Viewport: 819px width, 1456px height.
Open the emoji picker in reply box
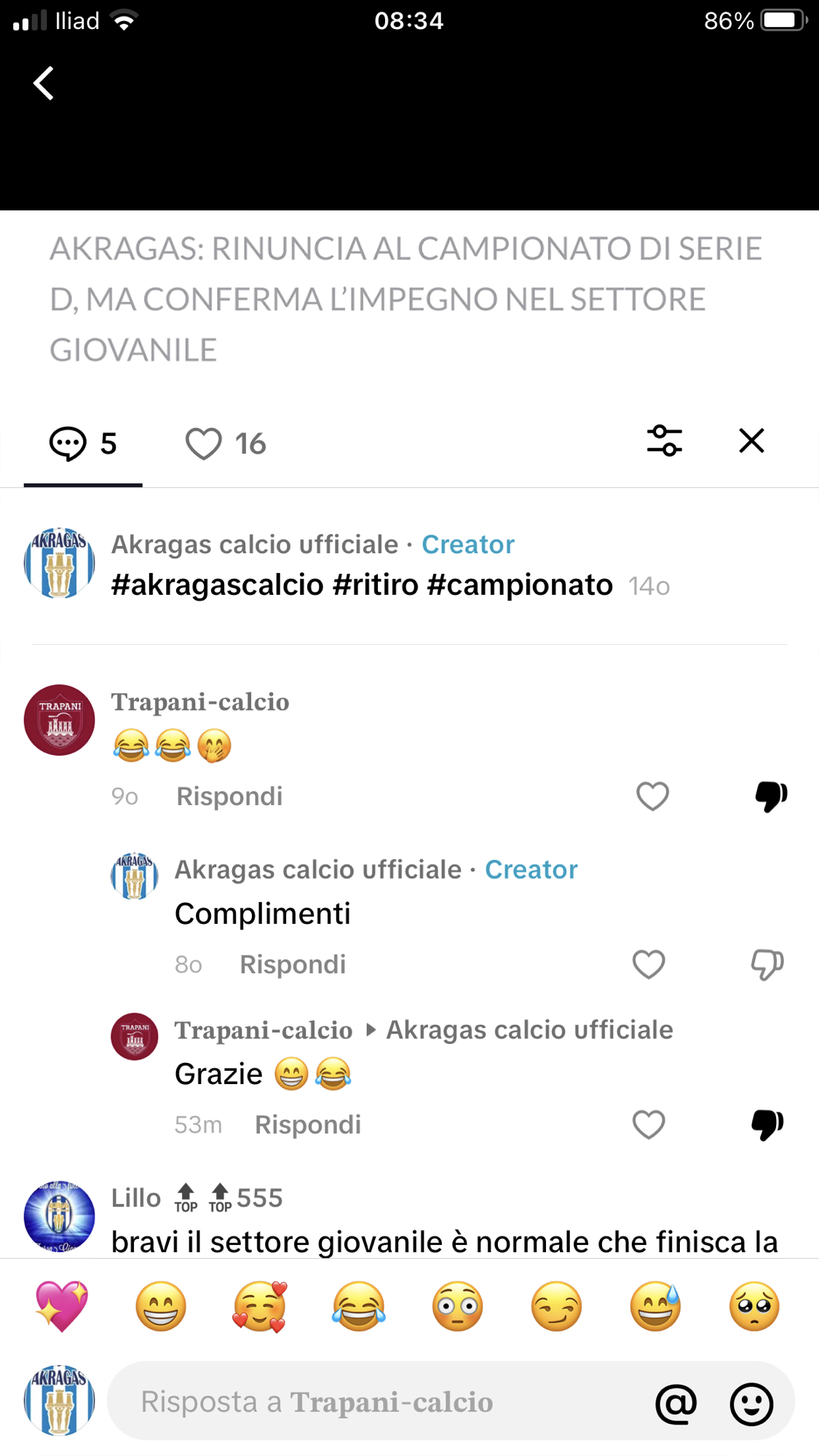click(x=751, y=1403)
